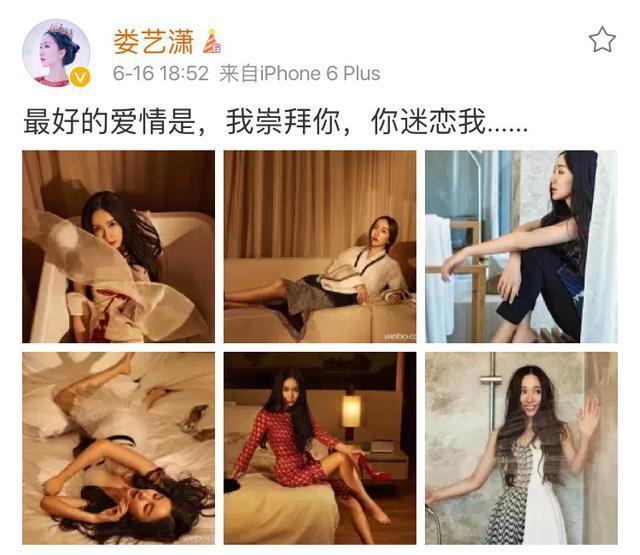Open the photo with the white fan
This screenshot has height=555, width=640.
118,246
